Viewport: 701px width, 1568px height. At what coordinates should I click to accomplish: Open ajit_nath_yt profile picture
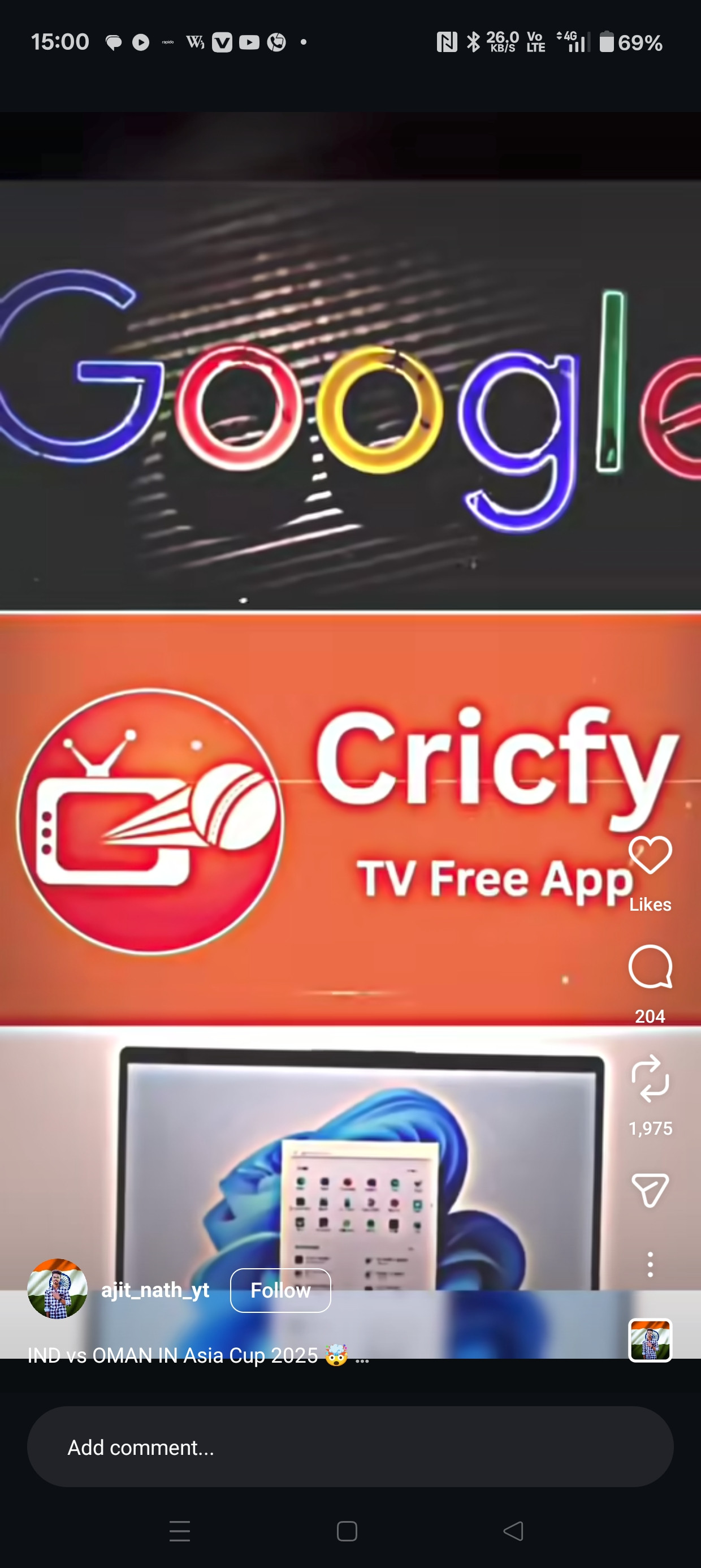pos(57,1289)
